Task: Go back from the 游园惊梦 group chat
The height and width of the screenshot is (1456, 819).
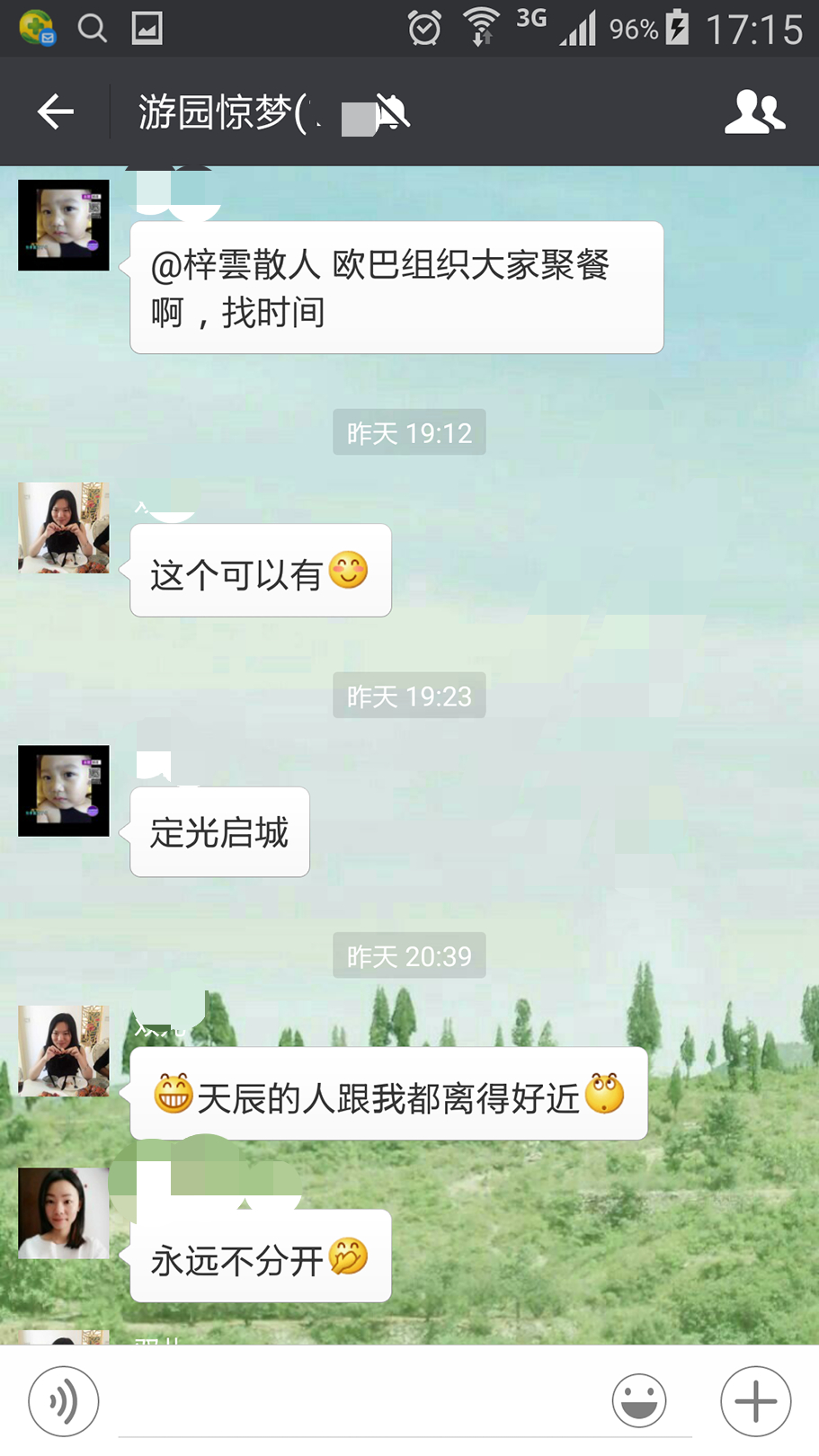Action: pyautogui.click(x=56, y=112)
